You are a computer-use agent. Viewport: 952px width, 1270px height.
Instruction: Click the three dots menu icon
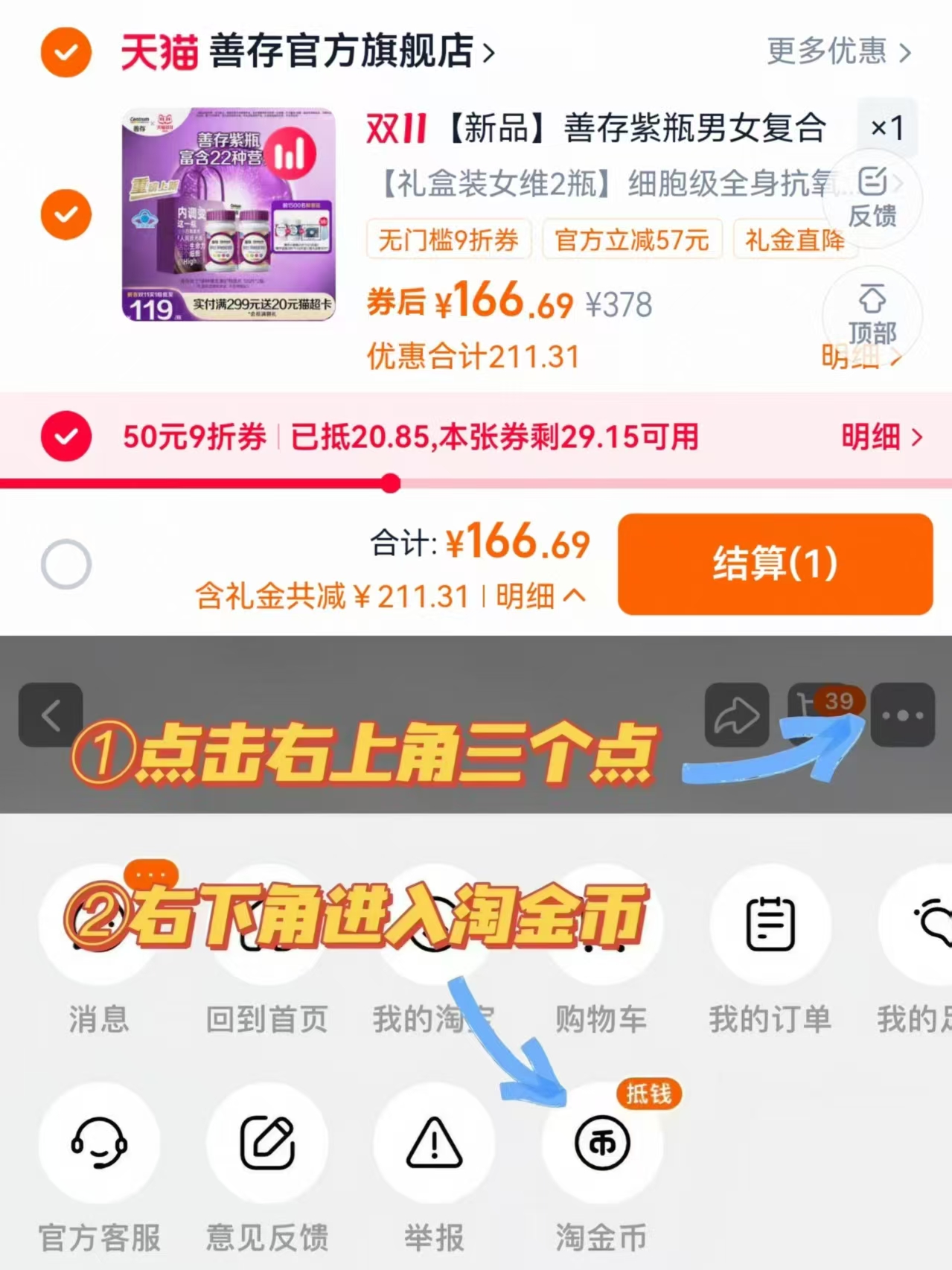point(903,713)
